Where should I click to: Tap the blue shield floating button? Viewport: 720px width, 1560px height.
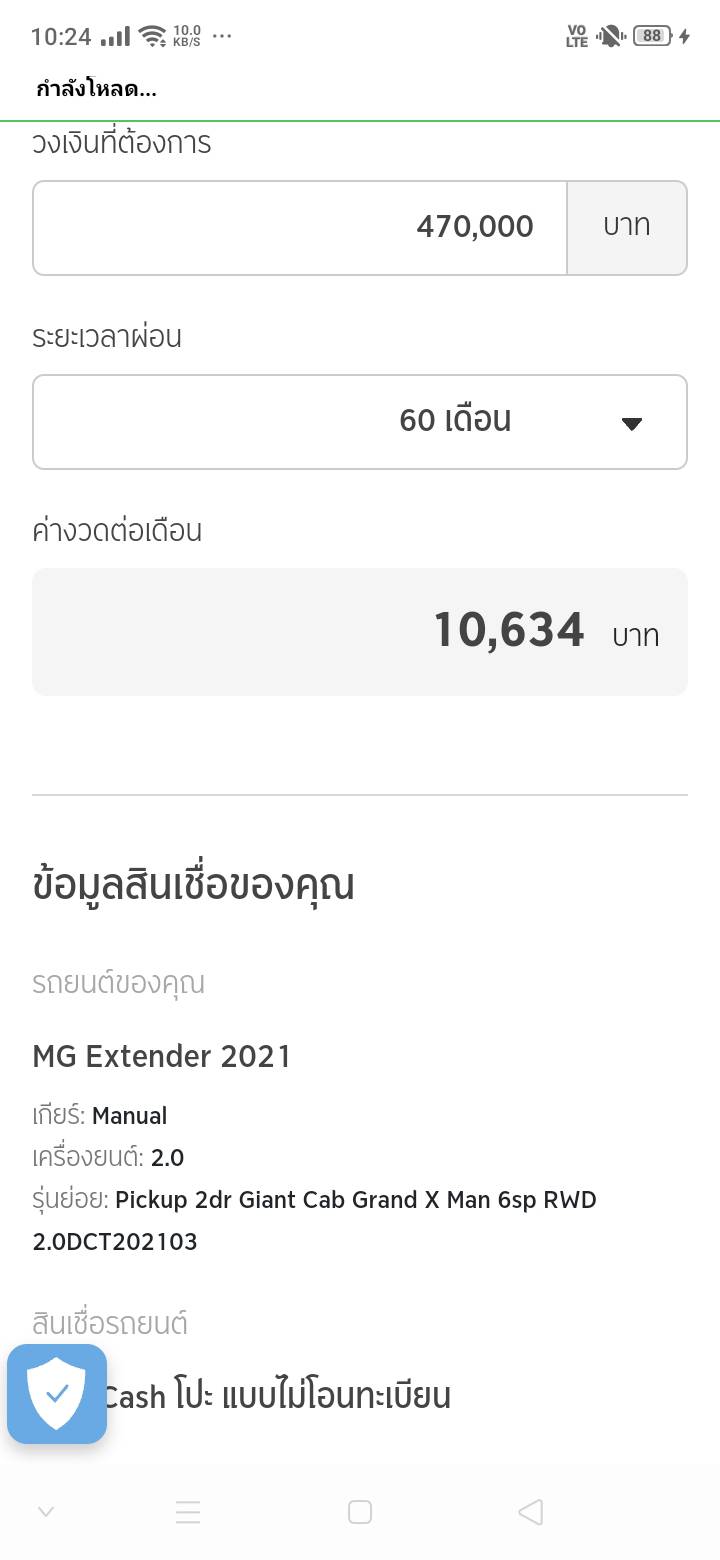57,1394
